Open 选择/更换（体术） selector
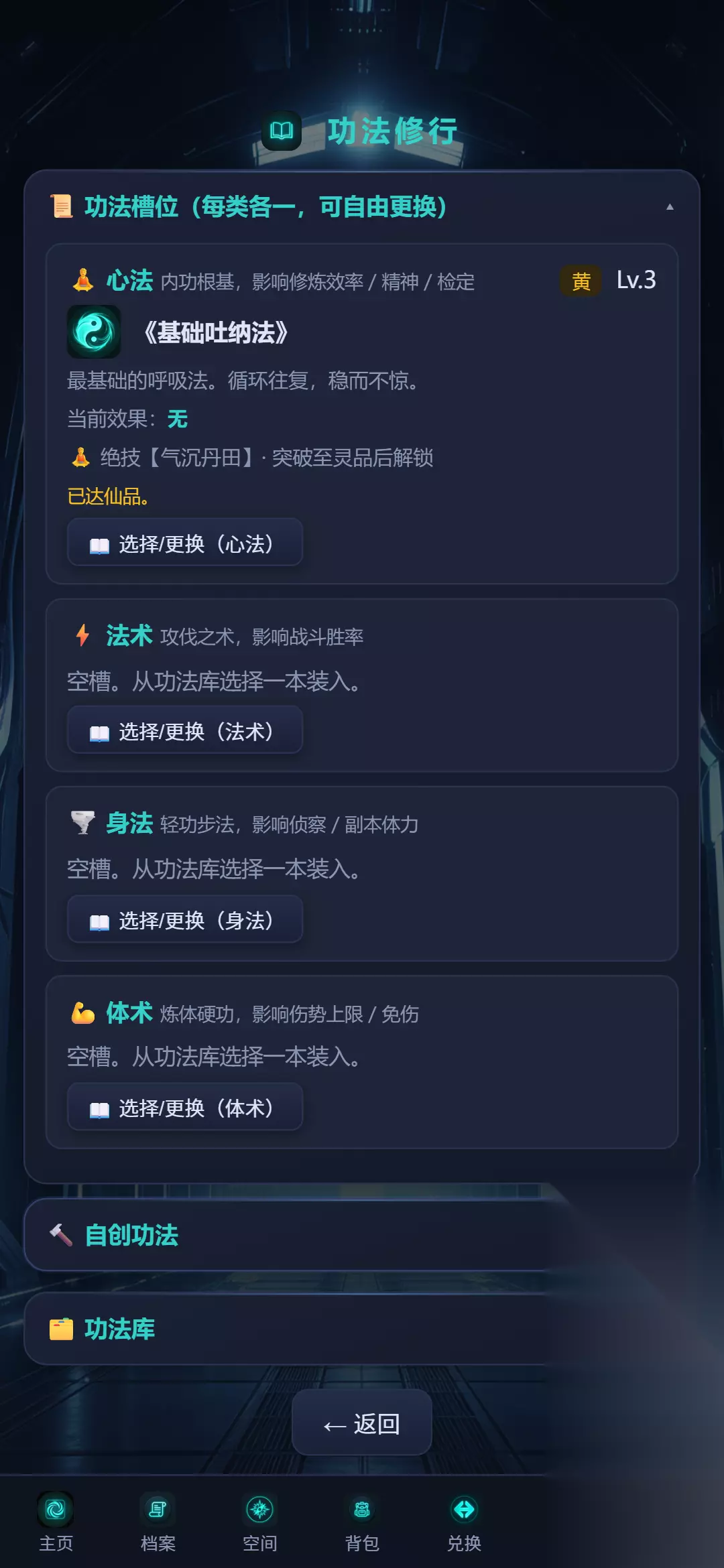This screenshot has width=724, height=1568. click(185, 1107)
